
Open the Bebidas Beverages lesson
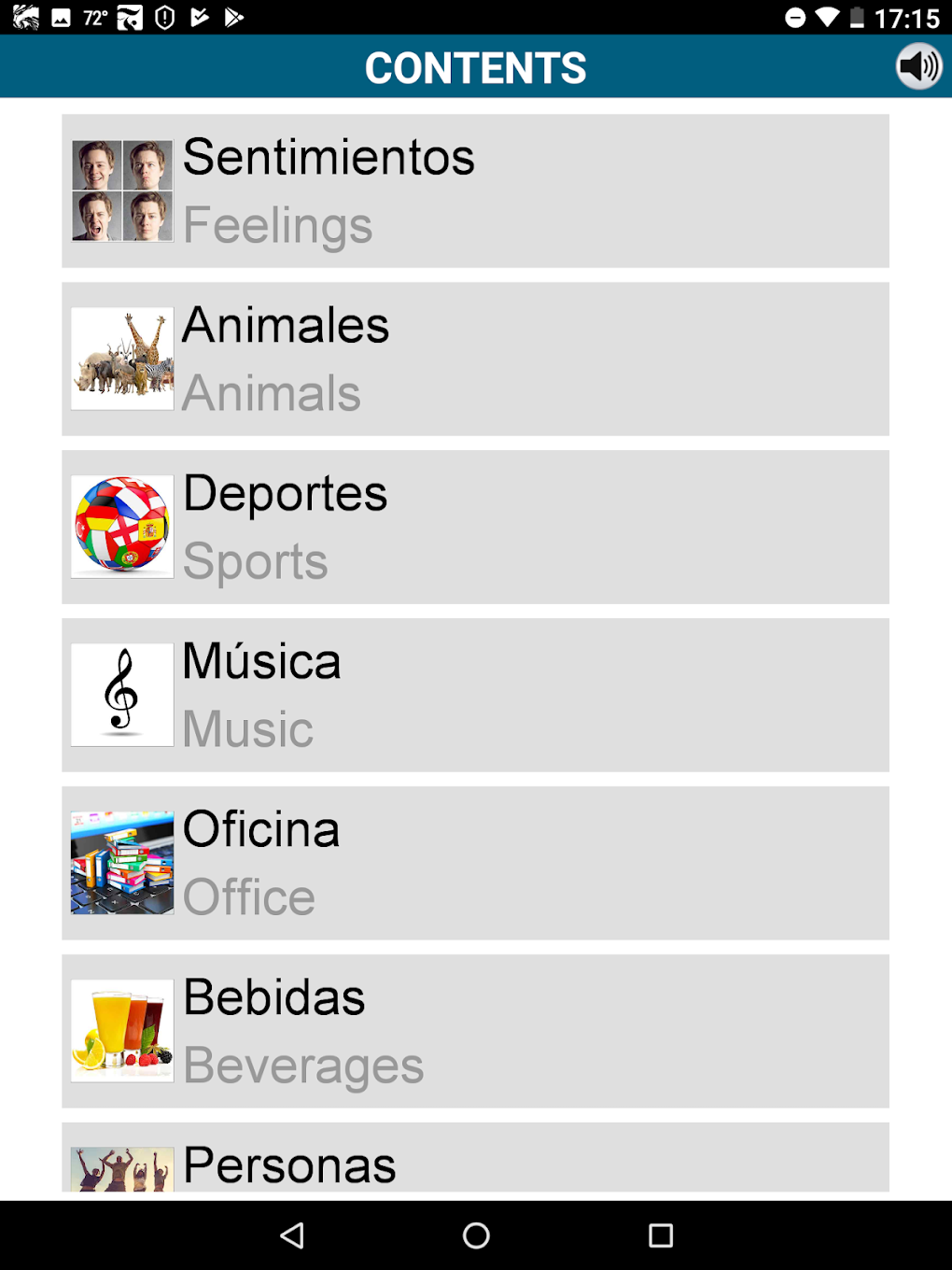(x=476, y=1030)
